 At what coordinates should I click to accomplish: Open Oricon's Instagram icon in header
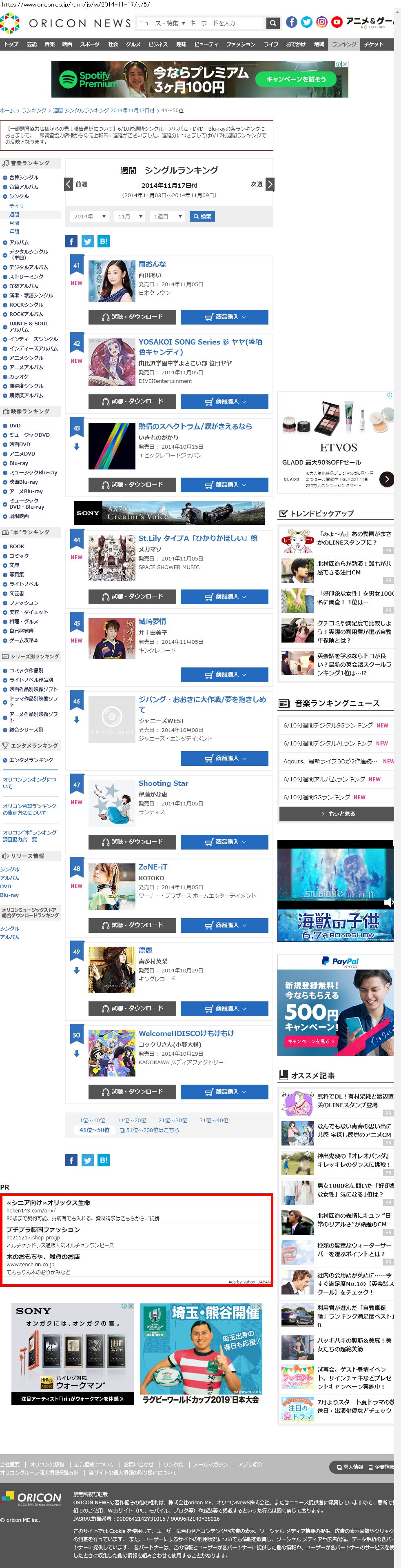pyautogui.click(x=321, y=22)
